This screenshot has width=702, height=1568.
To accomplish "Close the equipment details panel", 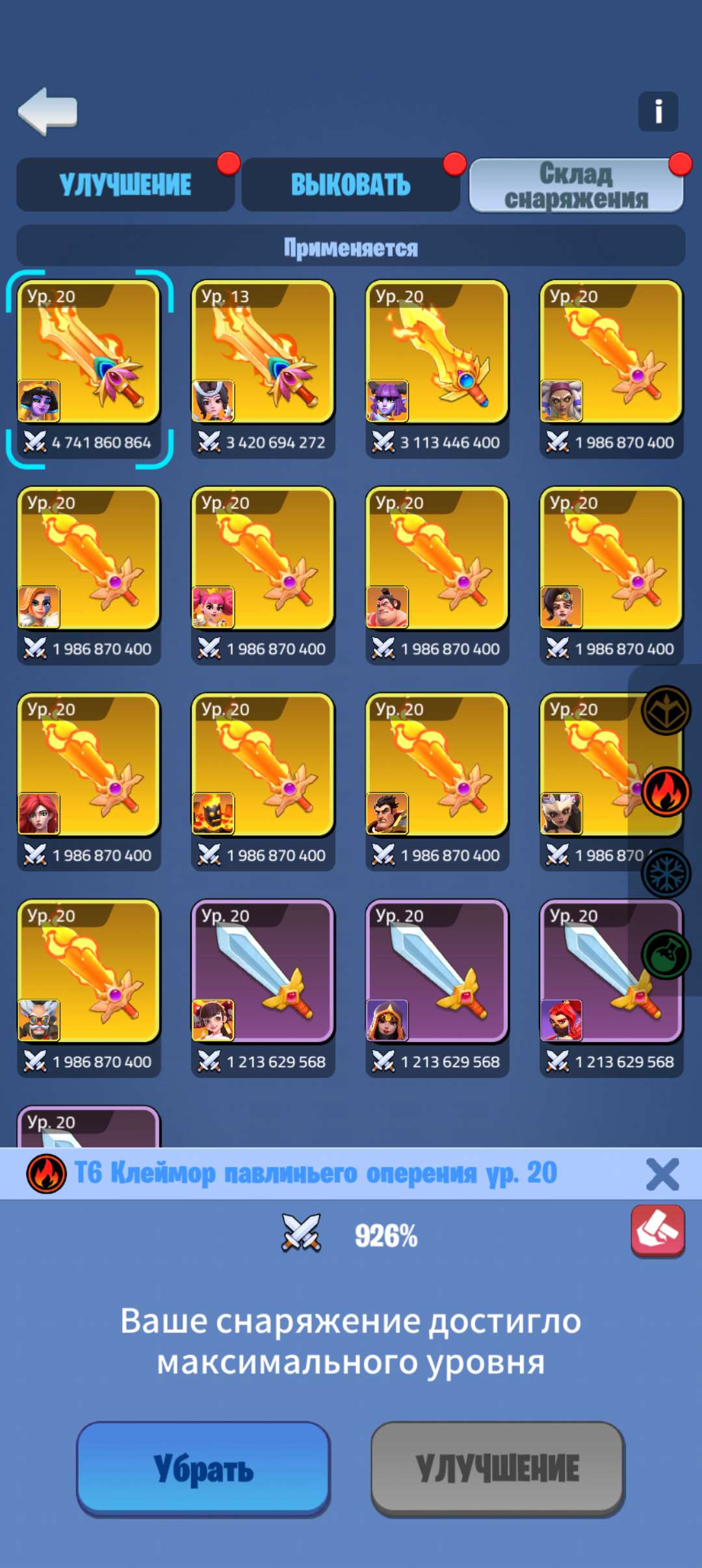I will tap(662, 1175).
